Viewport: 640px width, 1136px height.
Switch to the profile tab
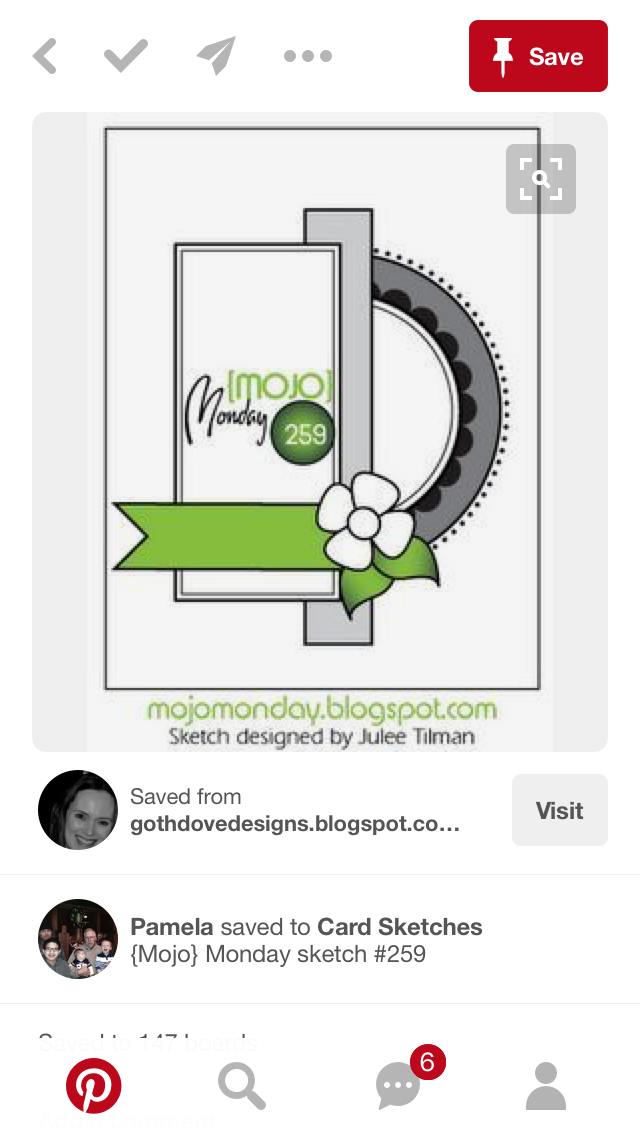[545, 1086]
